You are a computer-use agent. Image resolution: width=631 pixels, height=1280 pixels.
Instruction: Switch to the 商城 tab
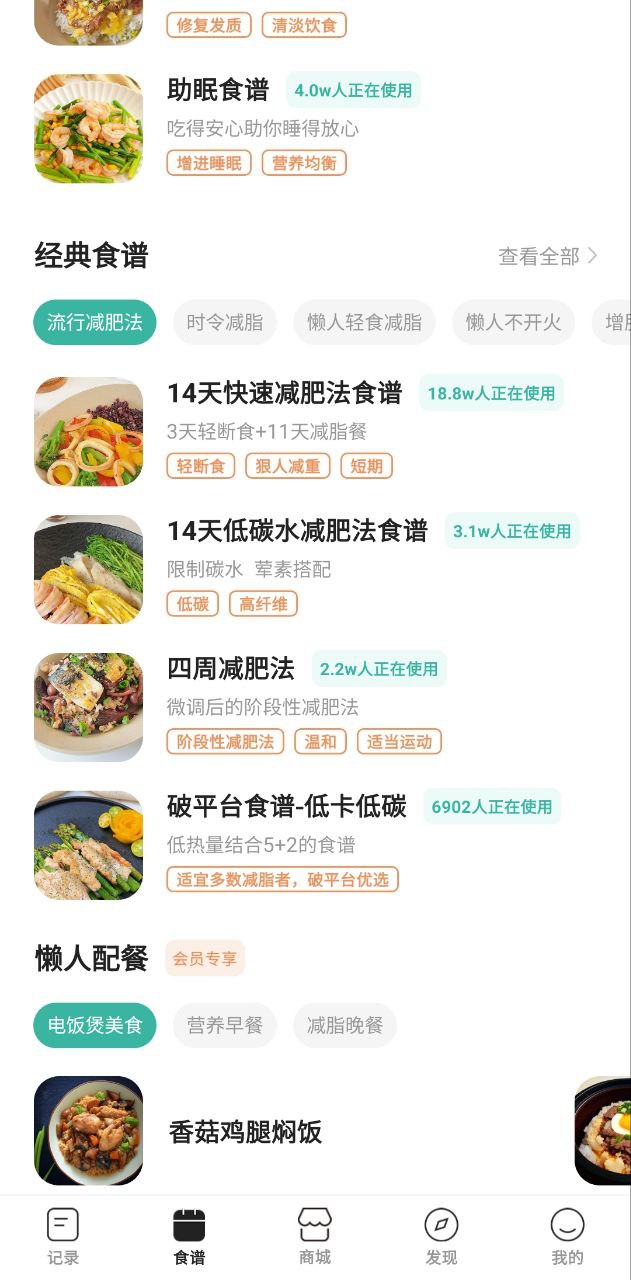pyautogui.click(x=315, y=1236)
